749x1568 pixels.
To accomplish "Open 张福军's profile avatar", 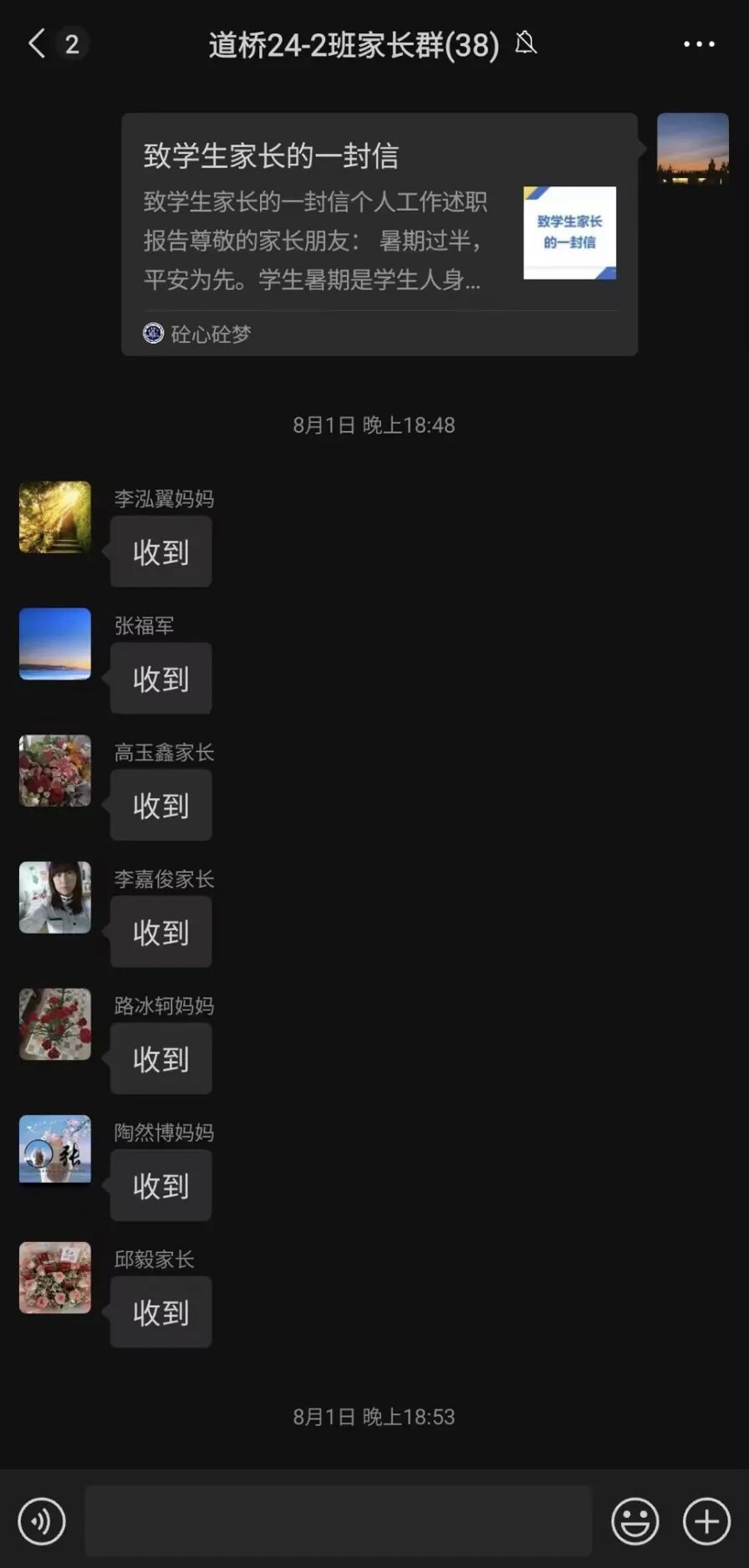I will 55,644.
